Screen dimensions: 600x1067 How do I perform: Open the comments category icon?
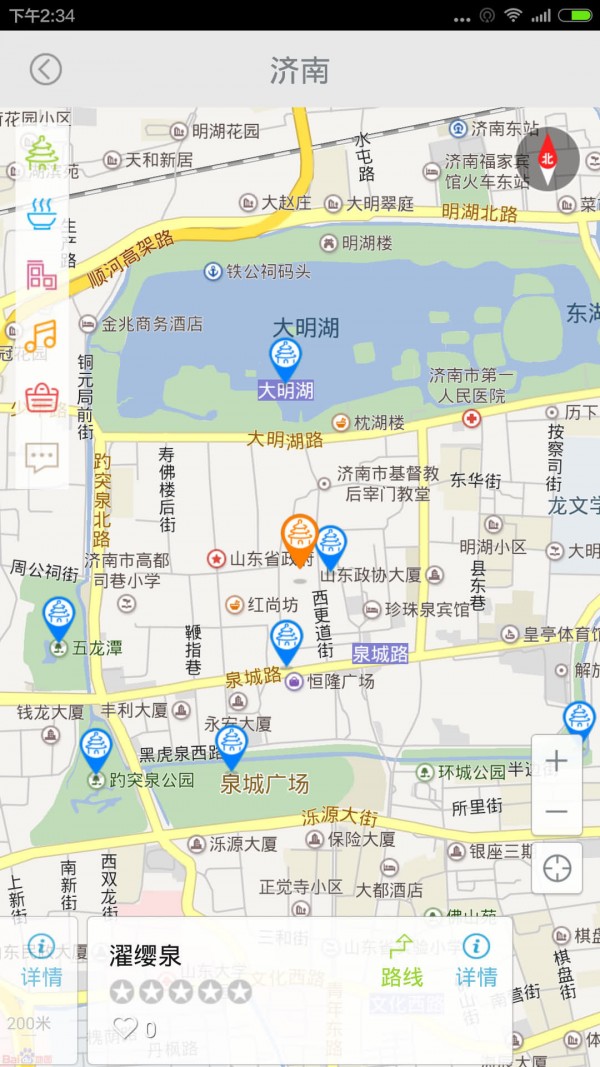(x=42, y=457)
